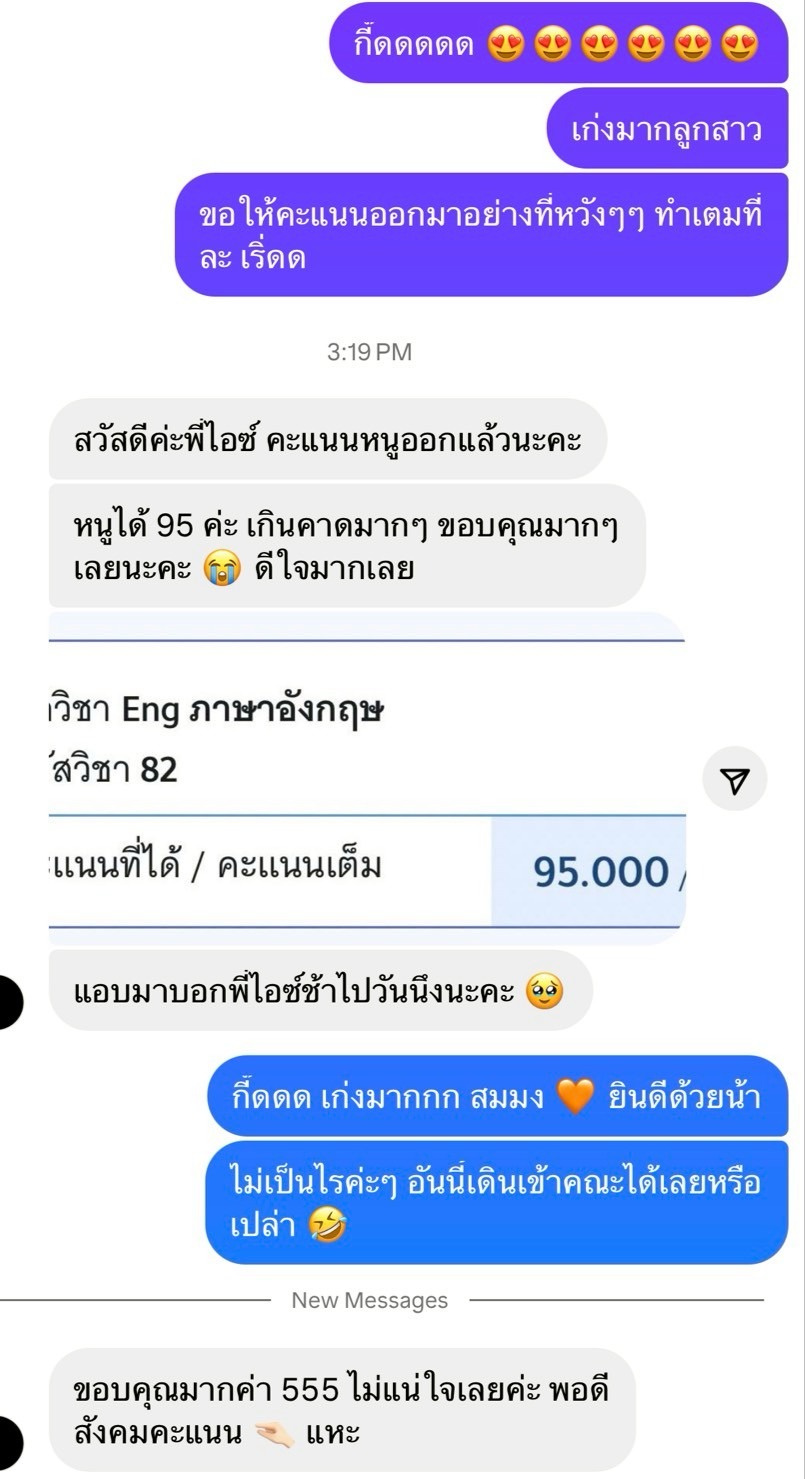805x1479 pixels.
Task: Open the Eng score 95.000 image
Action: (x=367, y=780)
